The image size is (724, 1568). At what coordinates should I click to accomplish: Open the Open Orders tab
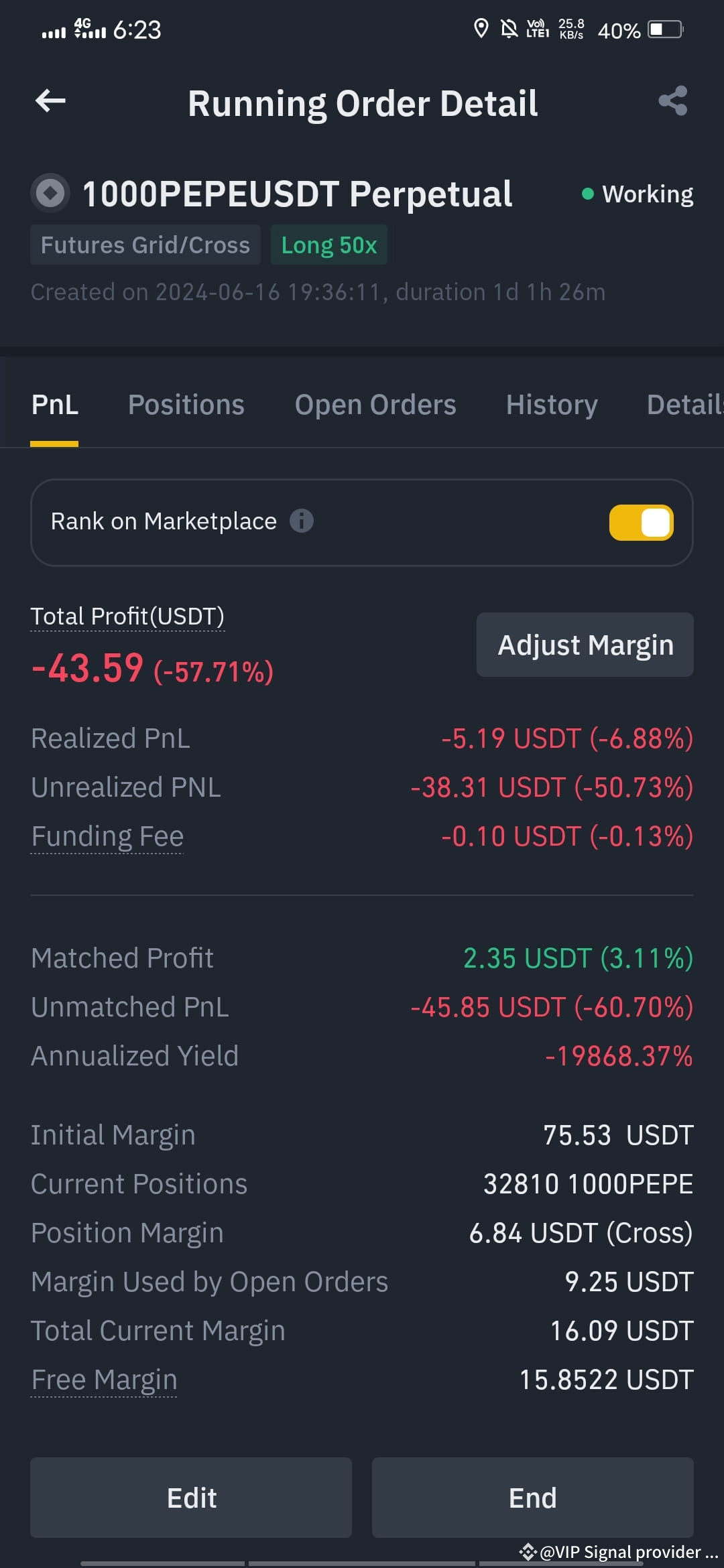[375, 405]
